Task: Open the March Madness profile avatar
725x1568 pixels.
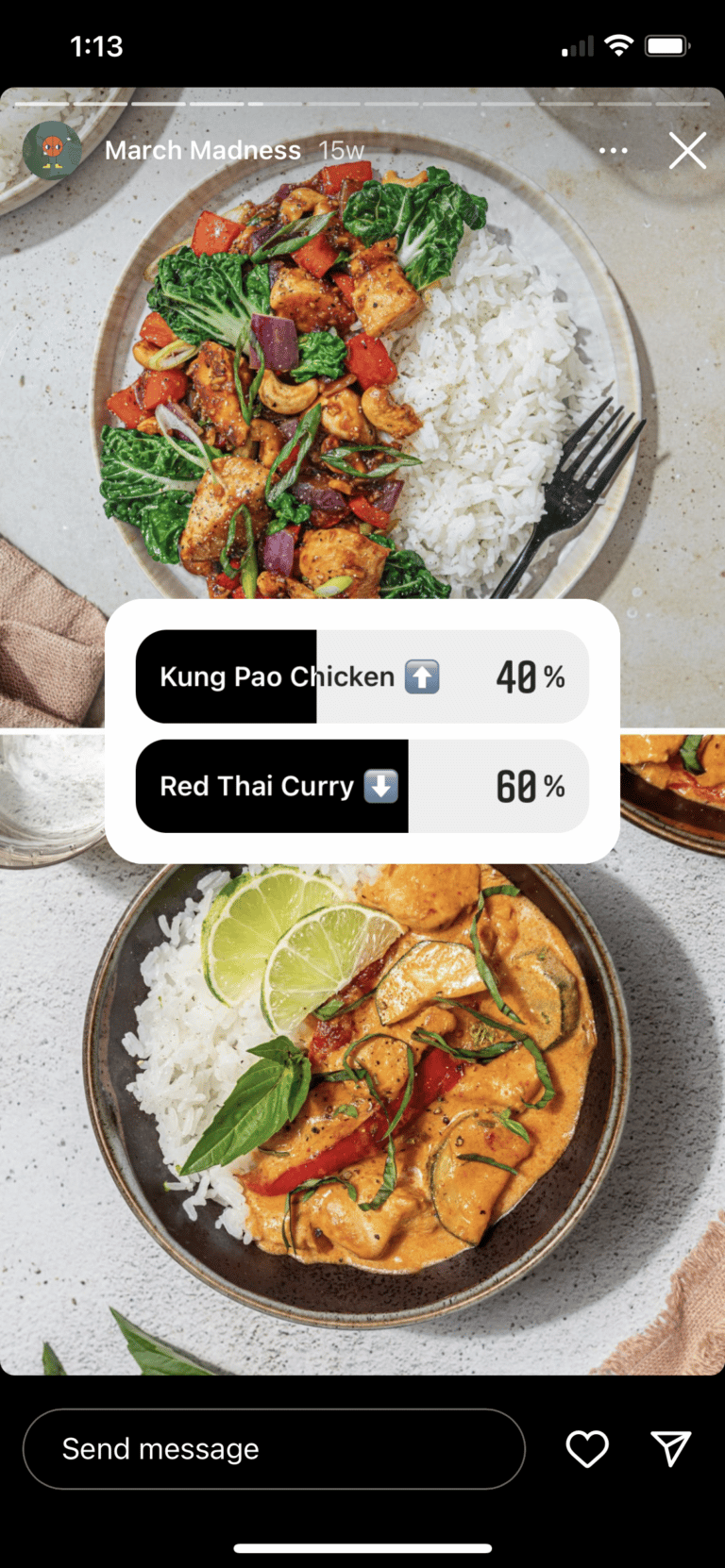Action: 52,150
